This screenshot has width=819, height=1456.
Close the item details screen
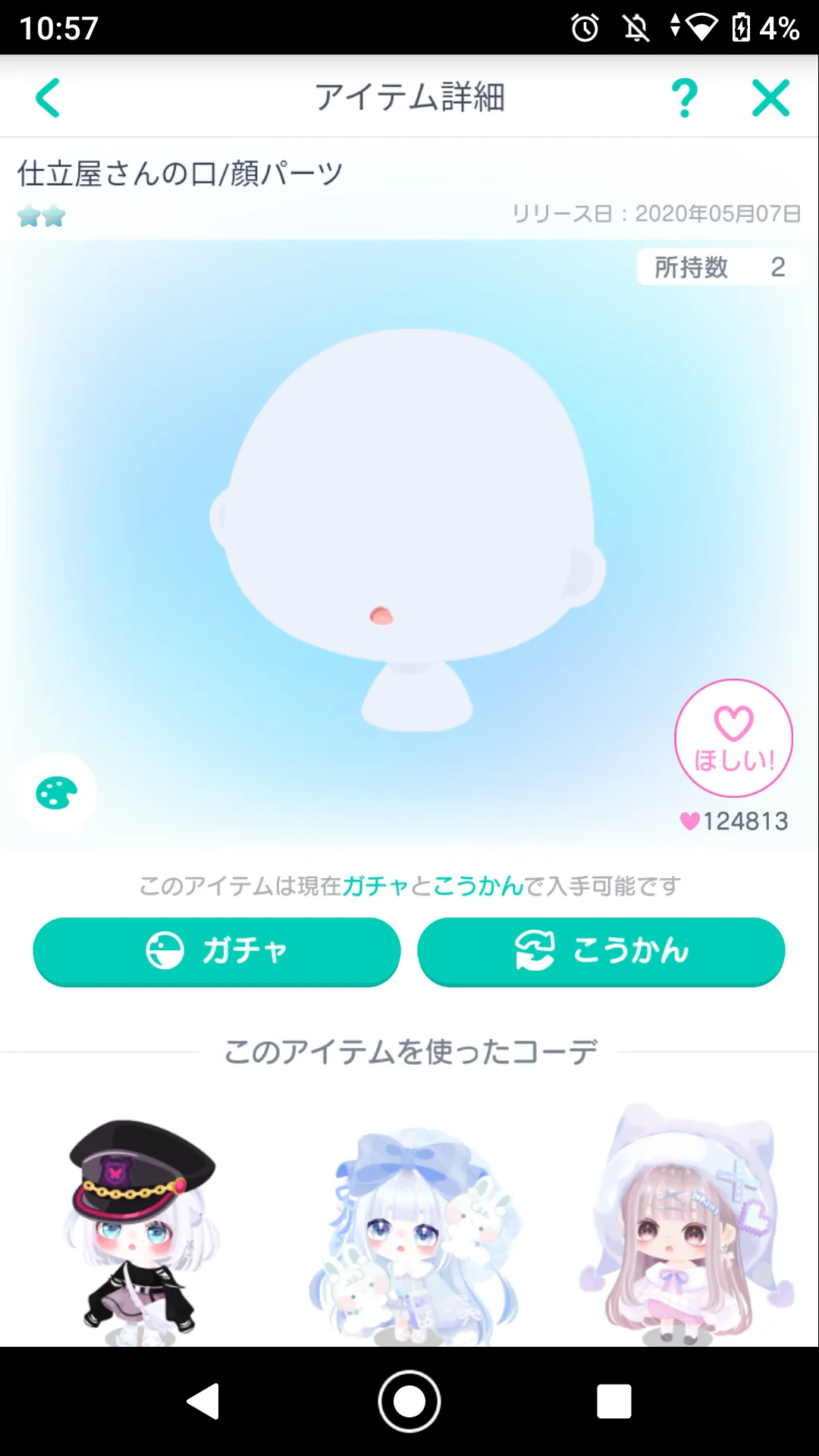(770, 98)
